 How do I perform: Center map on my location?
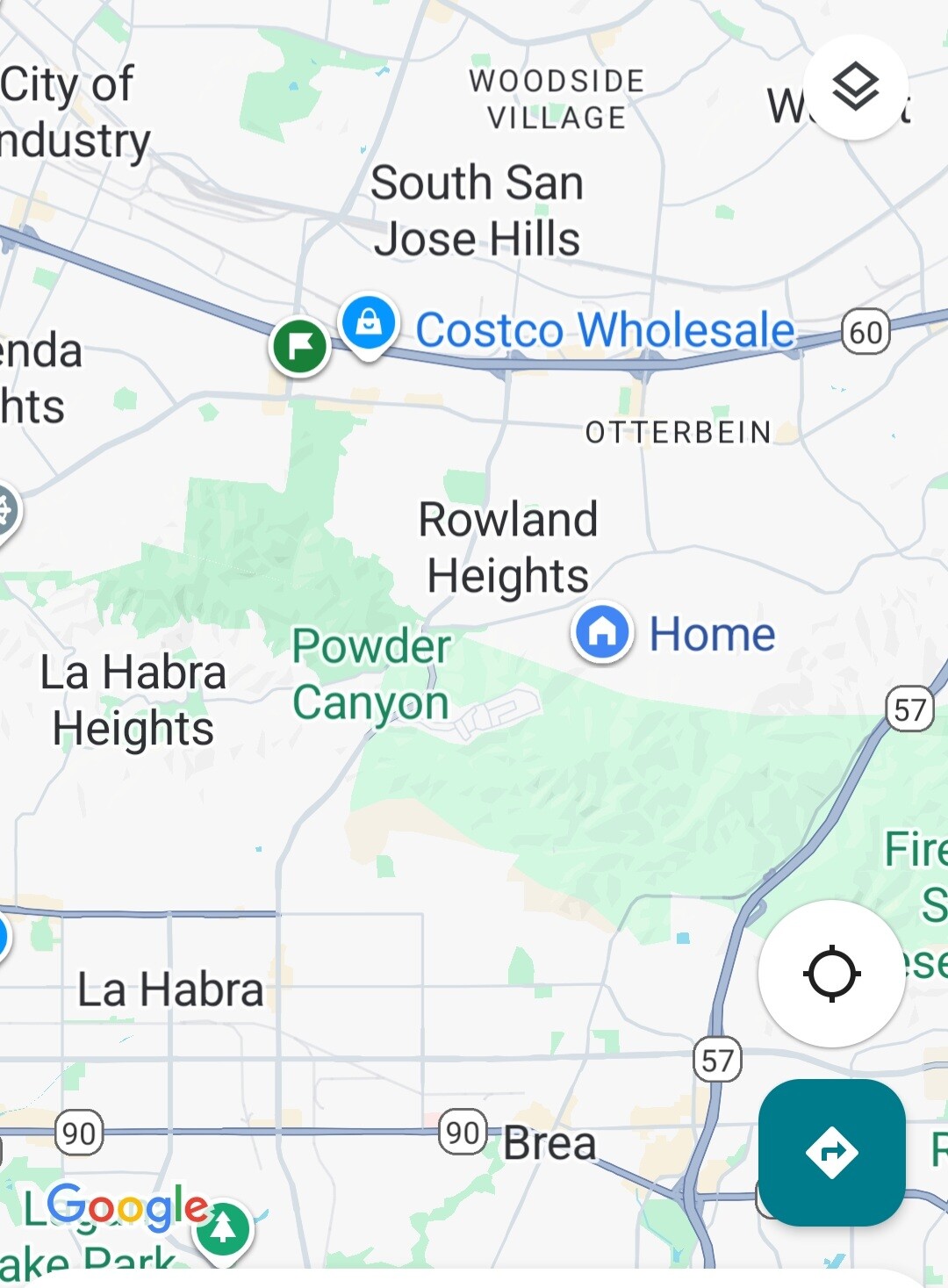pos(831,974)
